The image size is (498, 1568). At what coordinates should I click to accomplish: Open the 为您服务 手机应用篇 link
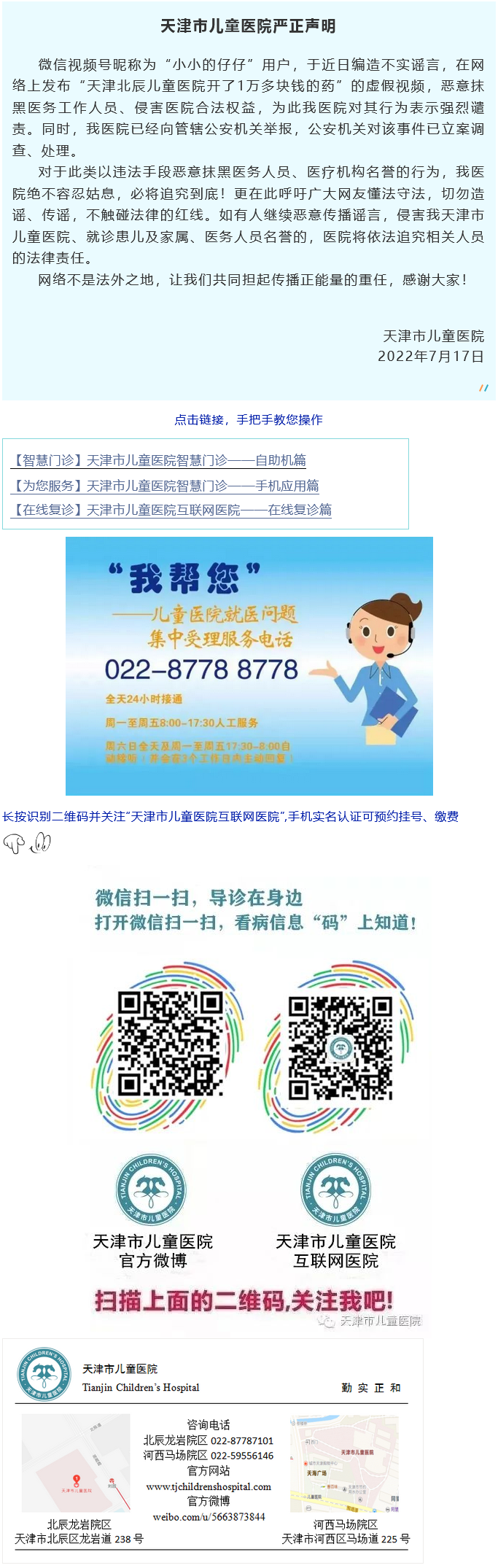(166, 486)
